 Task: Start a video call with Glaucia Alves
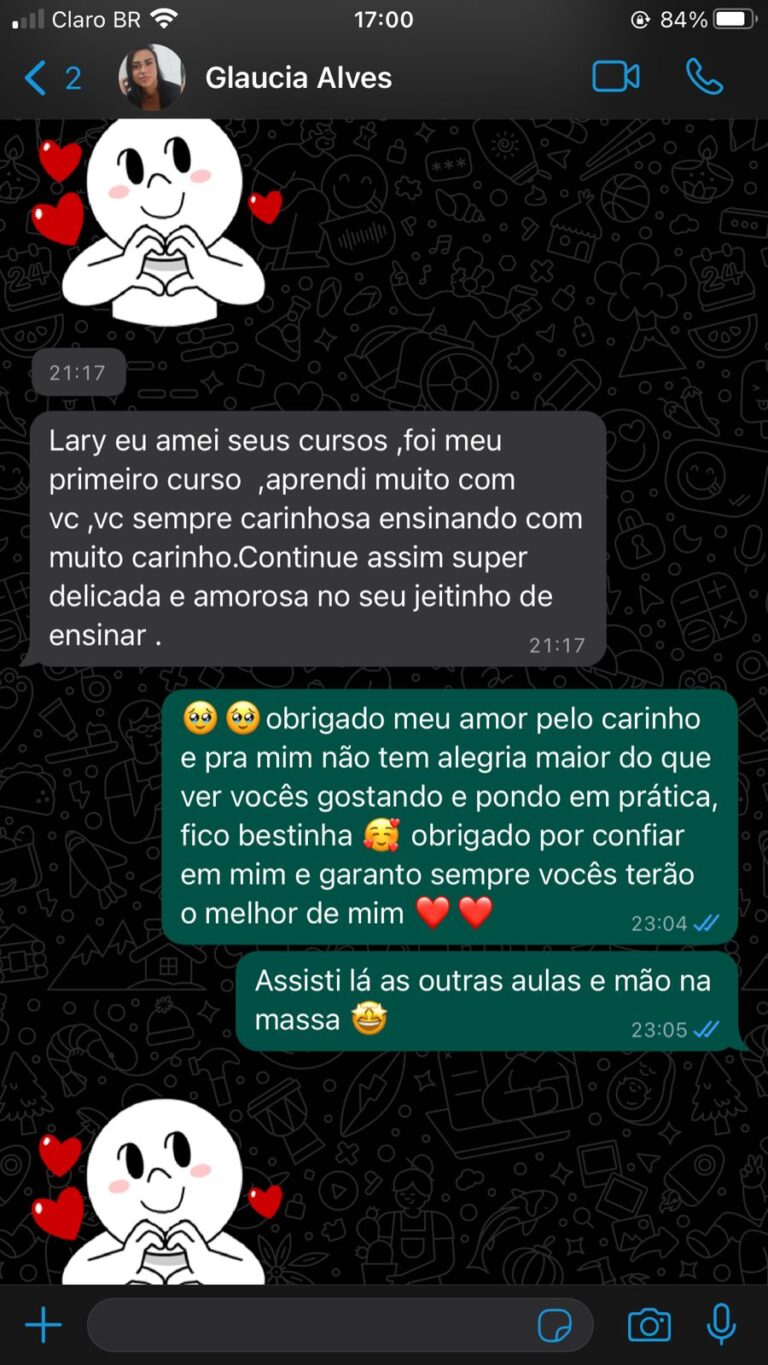coord(615,78)
